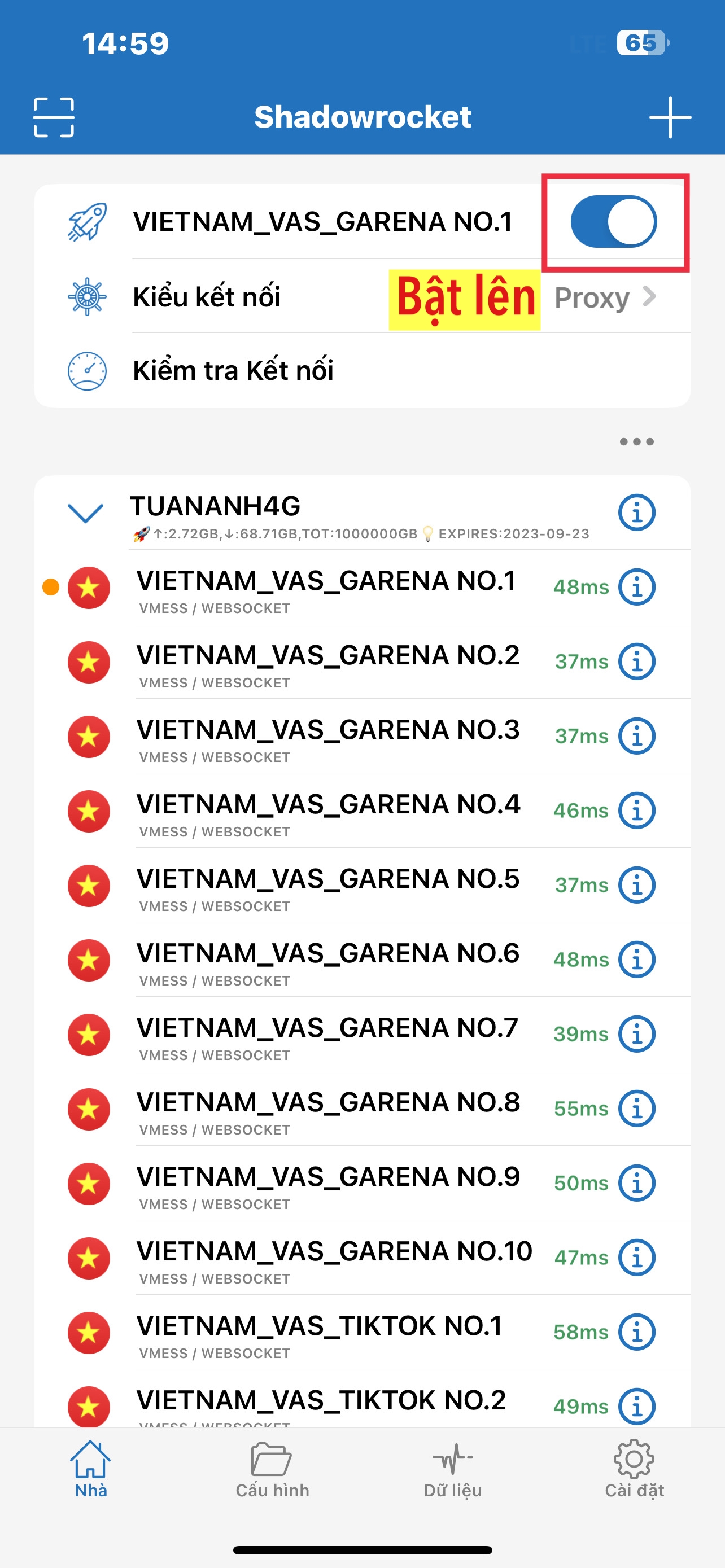Select server VIETNAM_VAS_GARENA NO.5
Viewport: 725px width, 1568px height.
click(327, 885)
